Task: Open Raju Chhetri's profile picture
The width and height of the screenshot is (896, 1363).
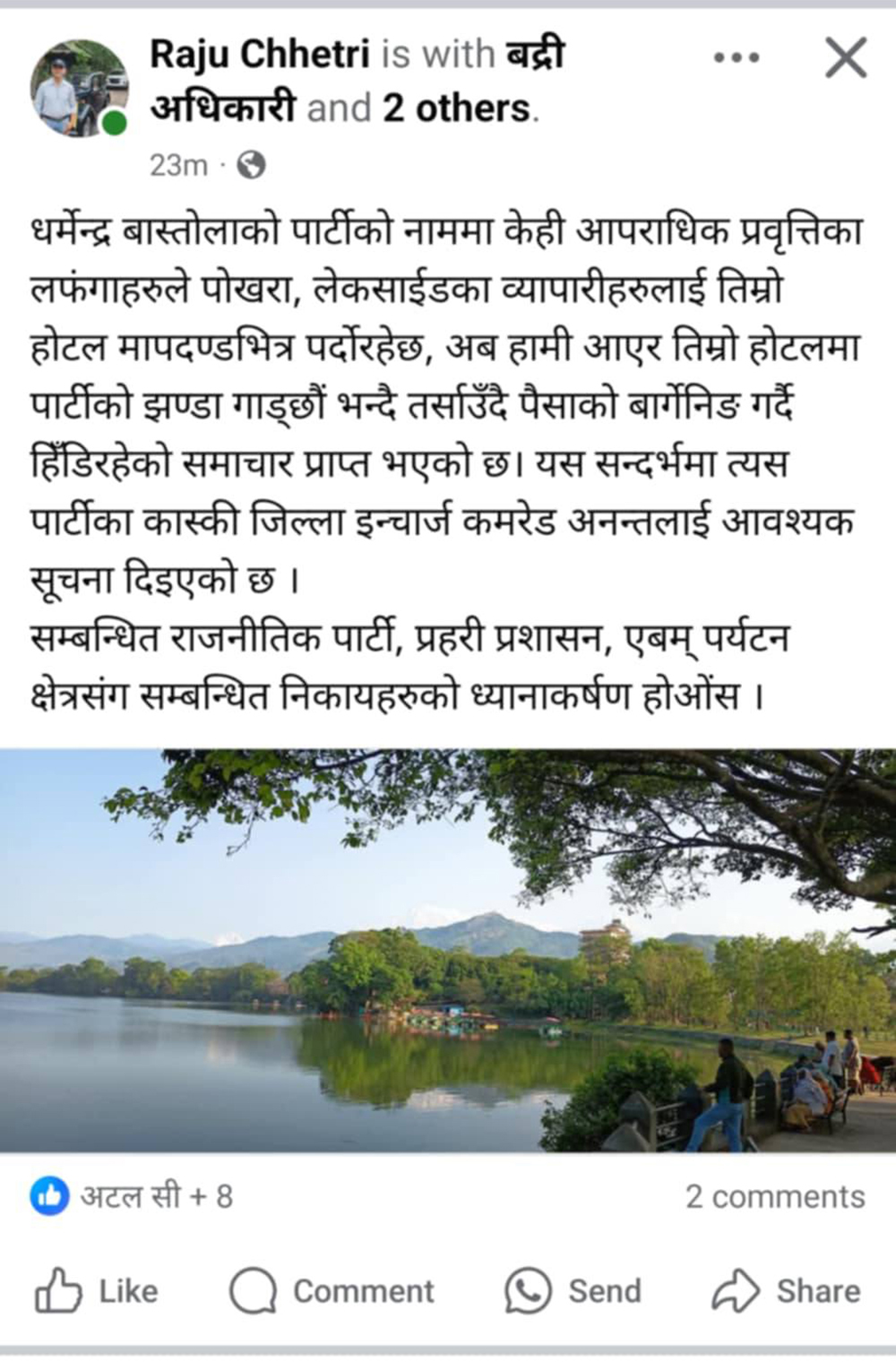Action: (x=79, y=88)
